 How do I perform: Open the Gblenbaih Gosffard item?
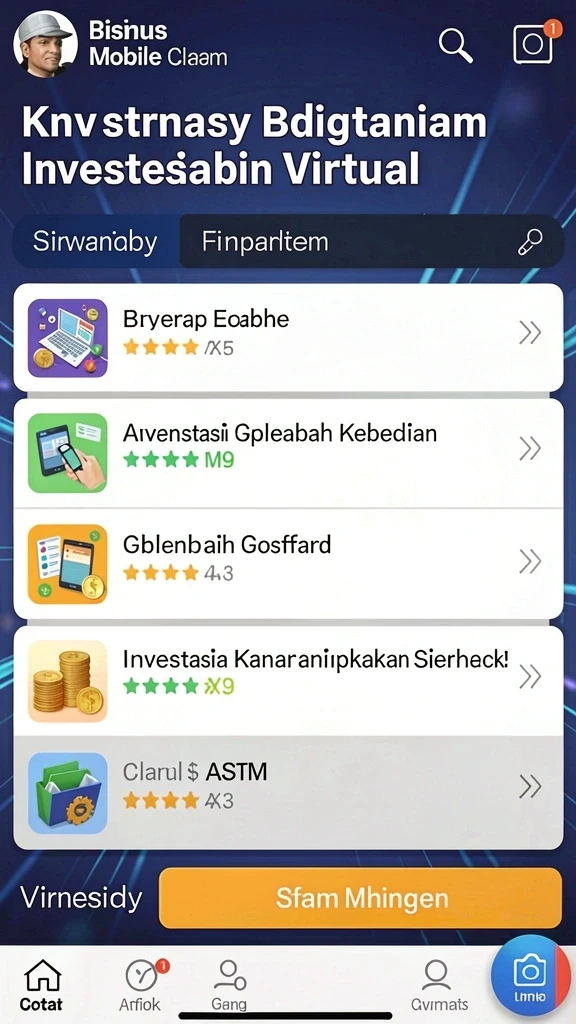[x=288, y=564]
